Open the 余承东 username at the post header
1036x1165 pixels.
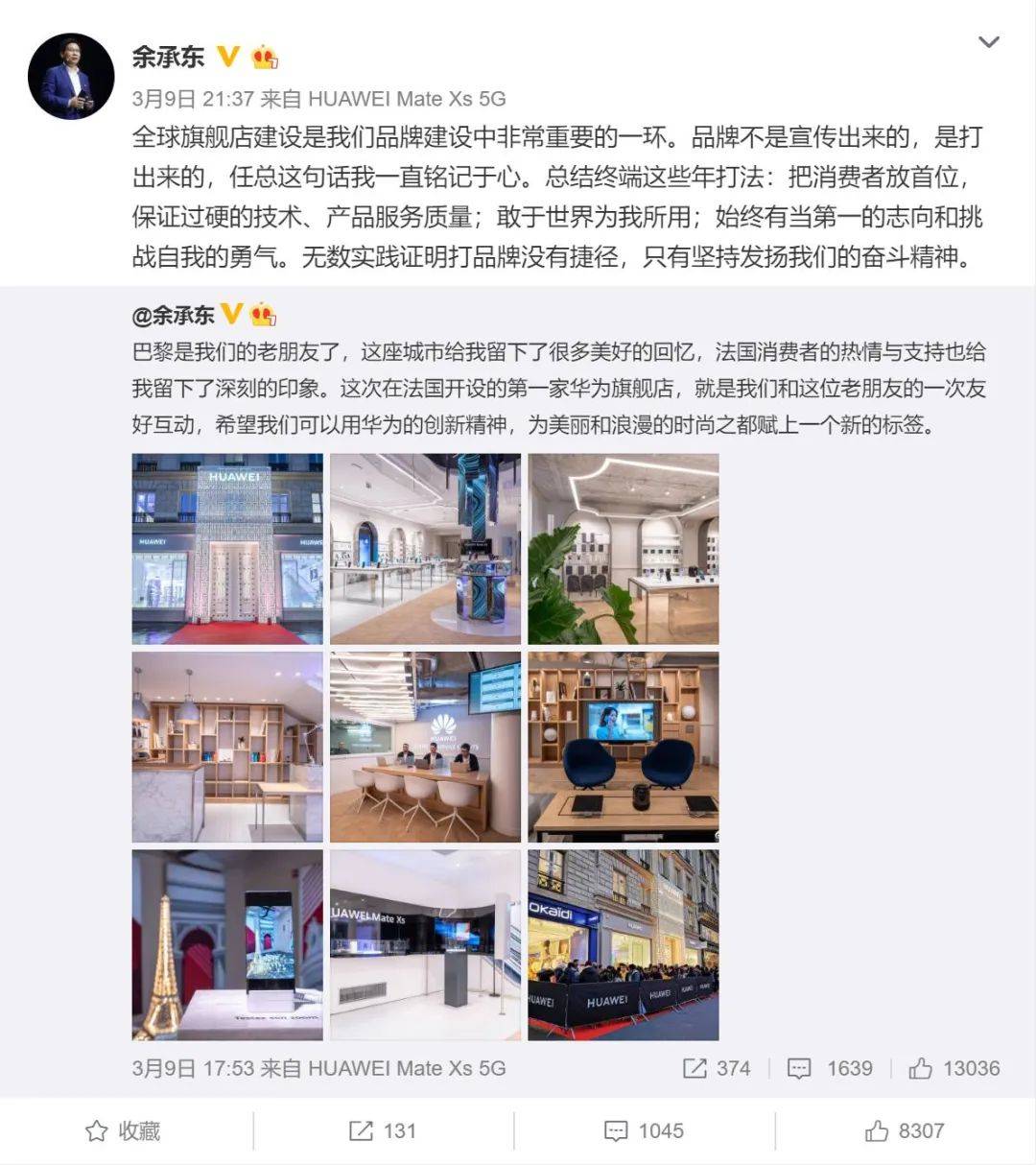(169, 57)
